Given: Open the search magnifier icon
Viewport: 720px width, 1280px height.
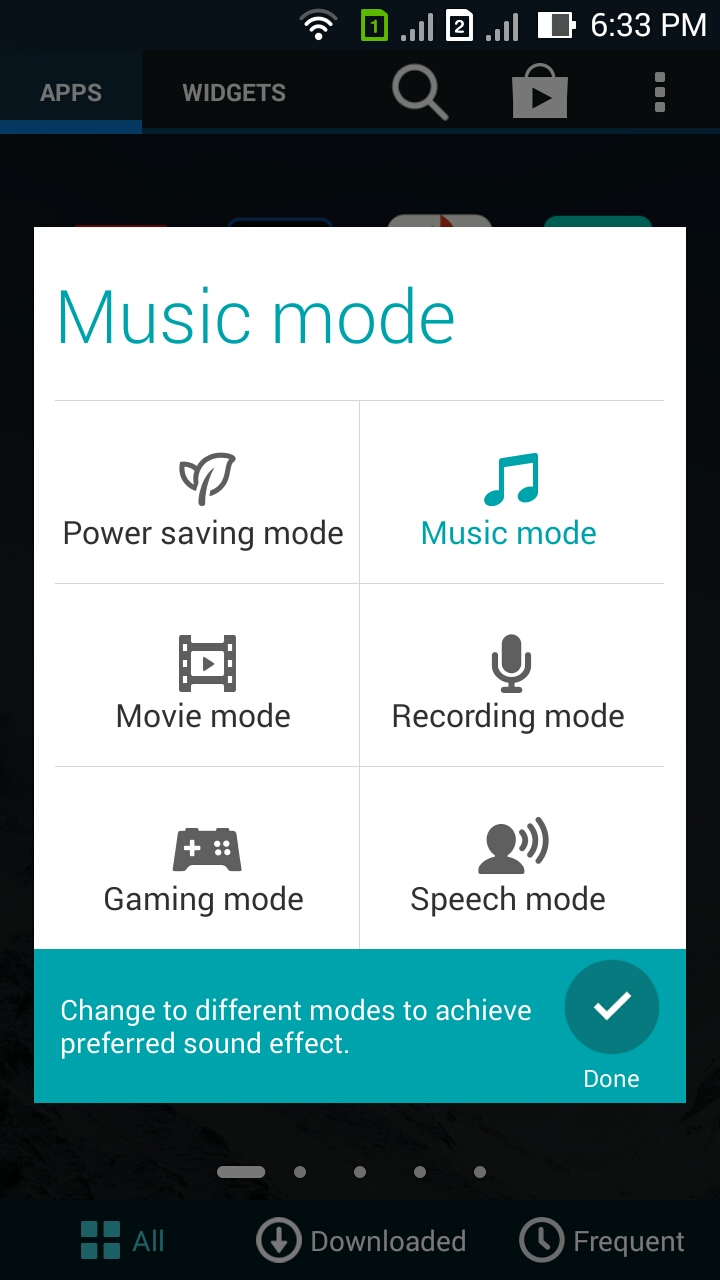Looking at the screenshot, I should tap(419, 93).
